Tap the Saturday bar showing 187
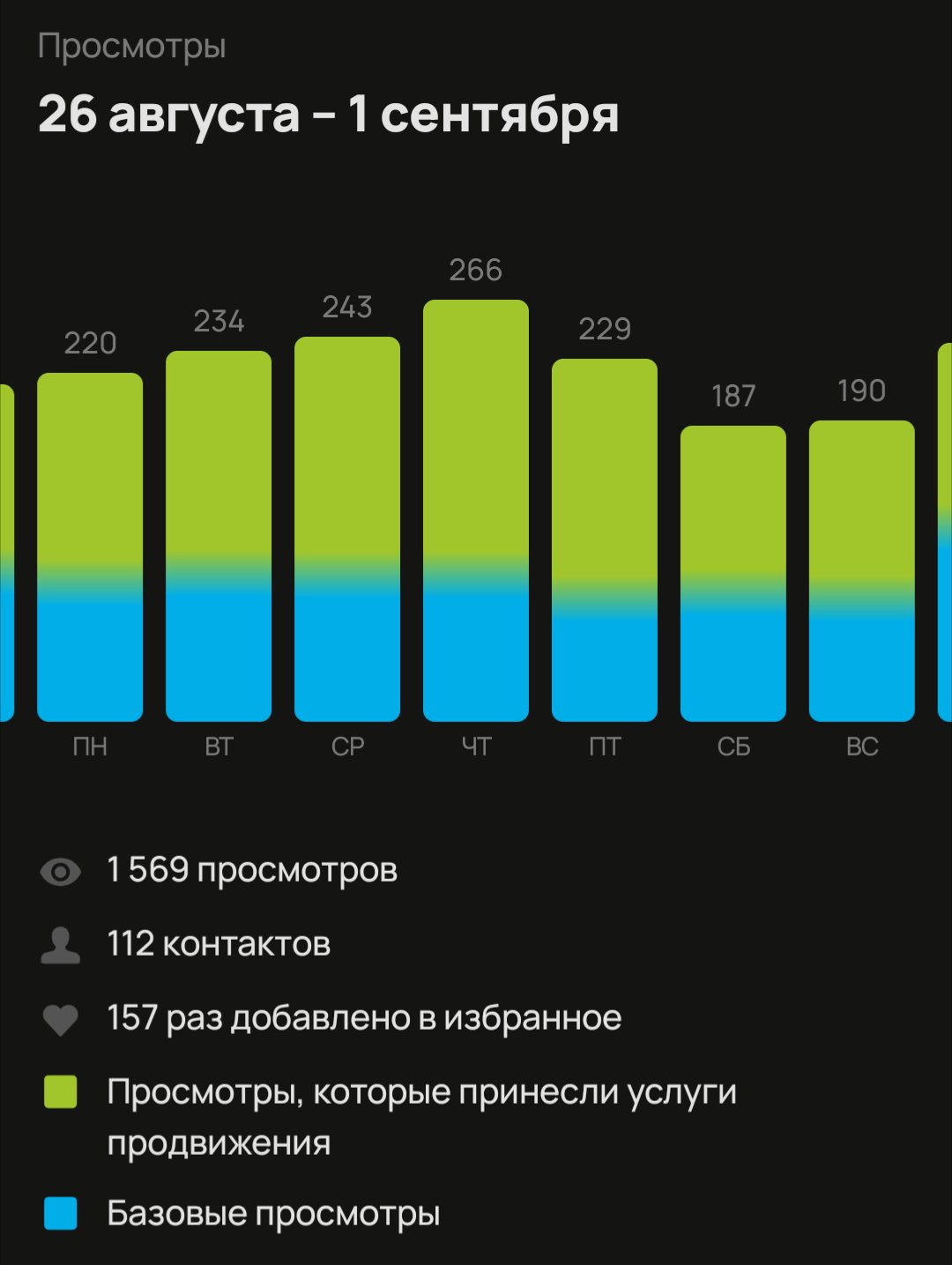This screenshot has height=1265, width=952. click(733, 573)
